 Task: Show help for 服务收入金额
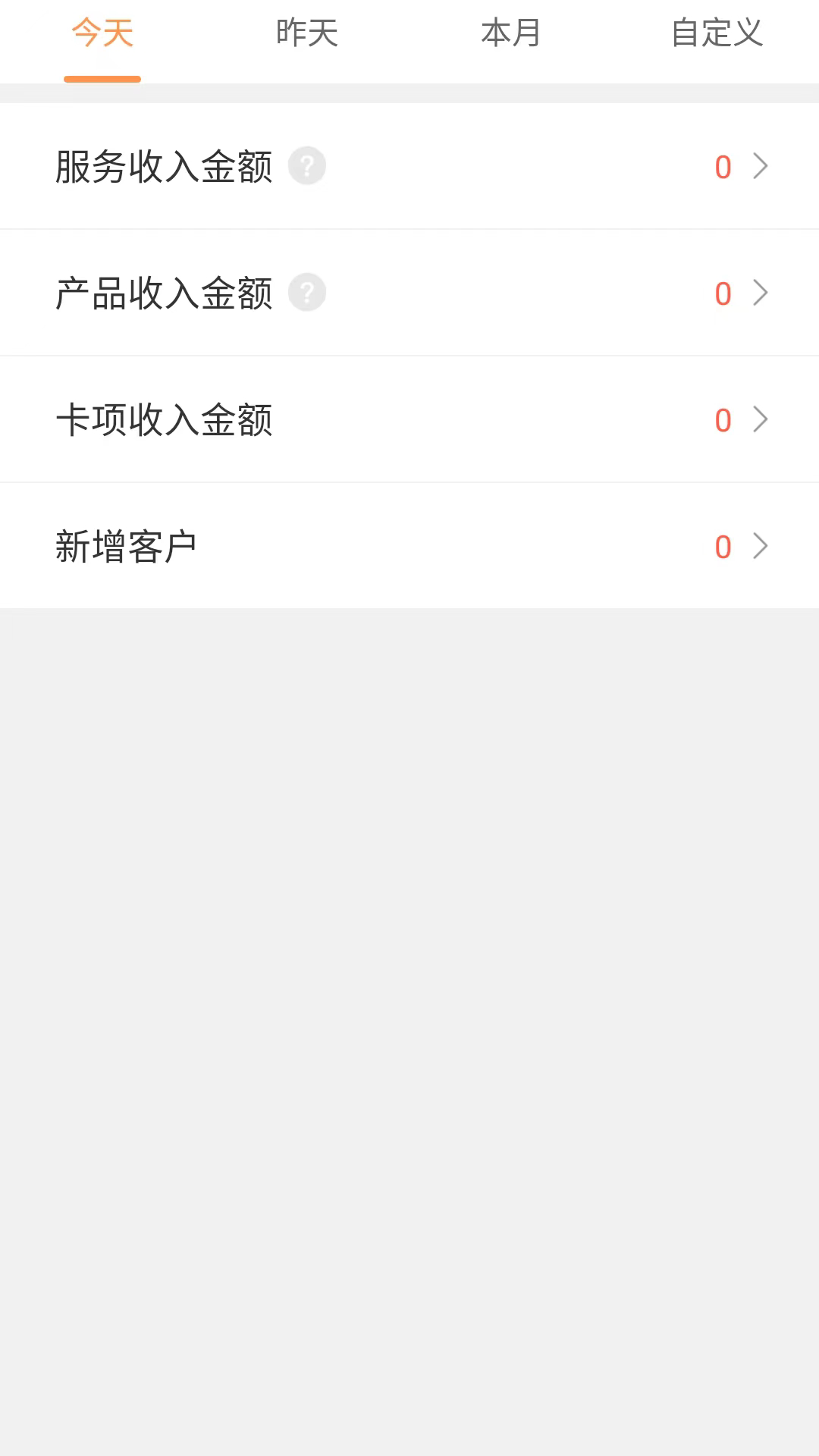point(307,166)
